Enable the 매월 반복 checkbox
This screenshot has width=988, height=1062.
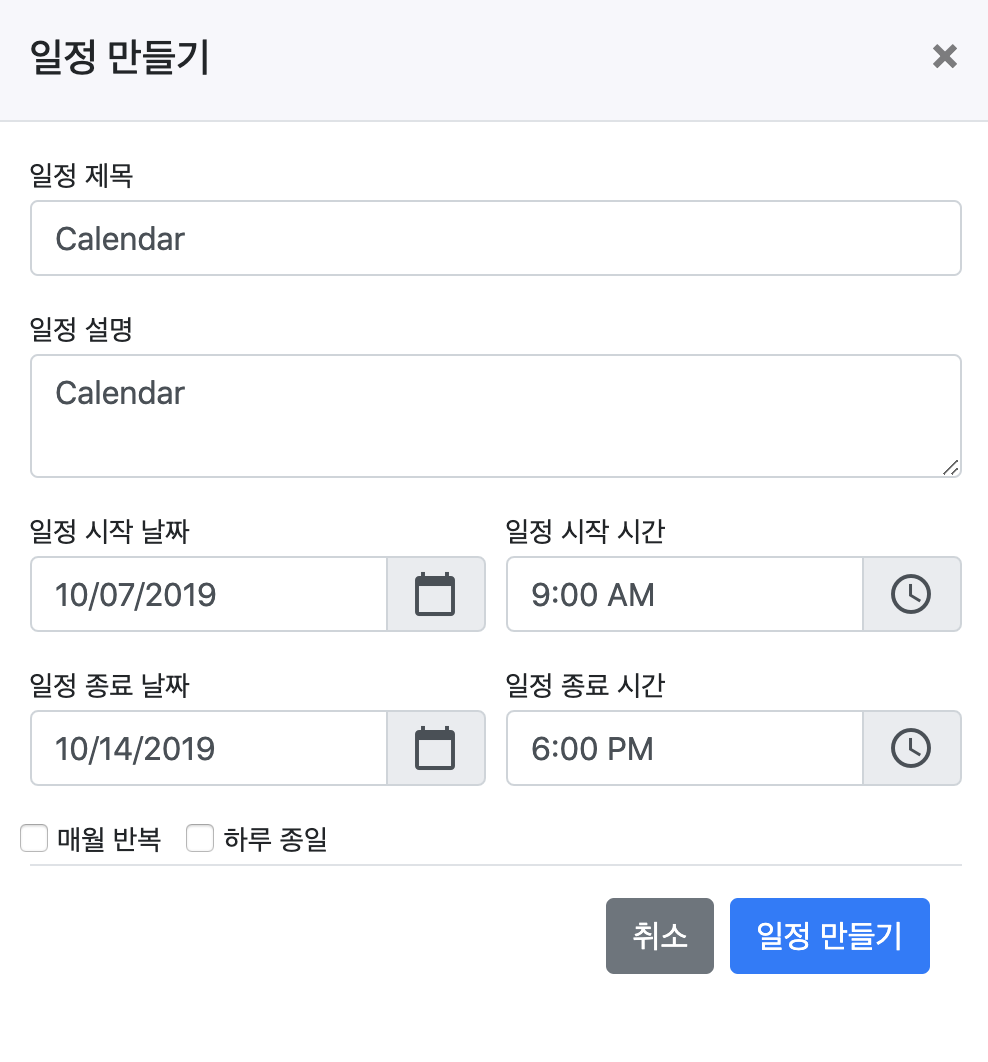pyautogui.click(x=35, y=839)
